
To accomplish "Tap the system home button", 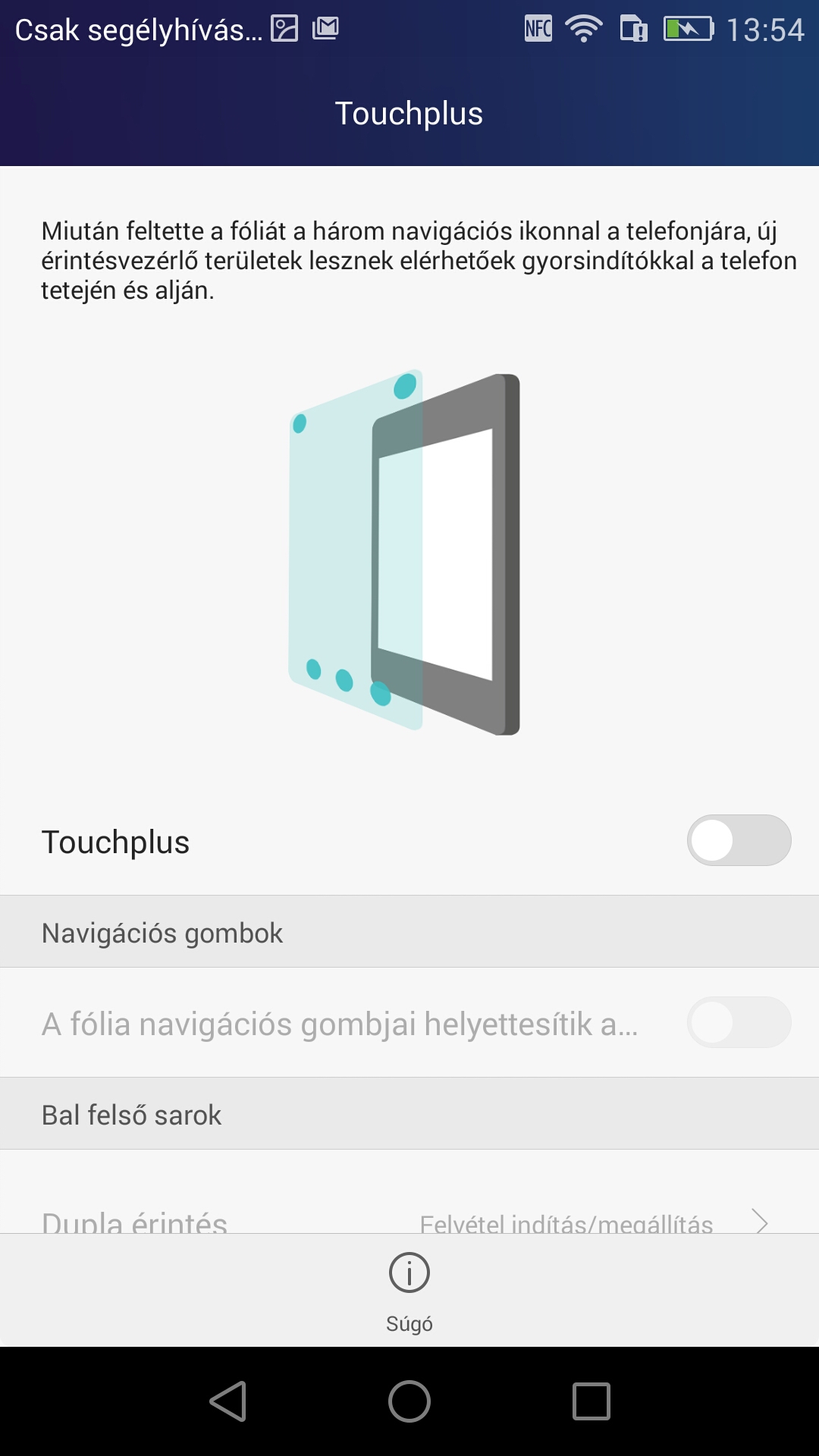I will (409, 1401).
